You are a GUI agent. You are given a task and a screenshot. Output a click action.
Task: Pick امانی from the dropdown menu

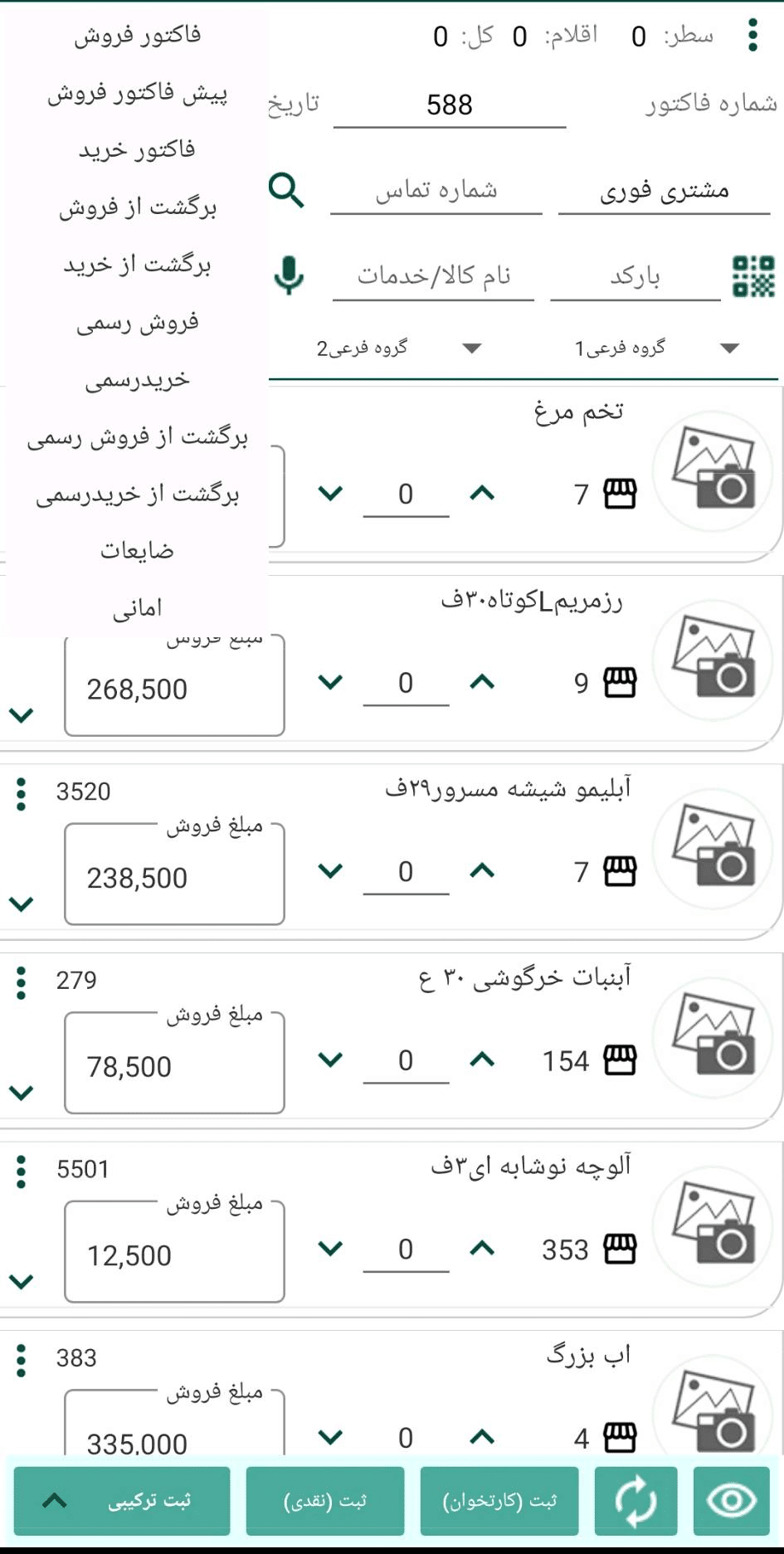coord(137,608)
